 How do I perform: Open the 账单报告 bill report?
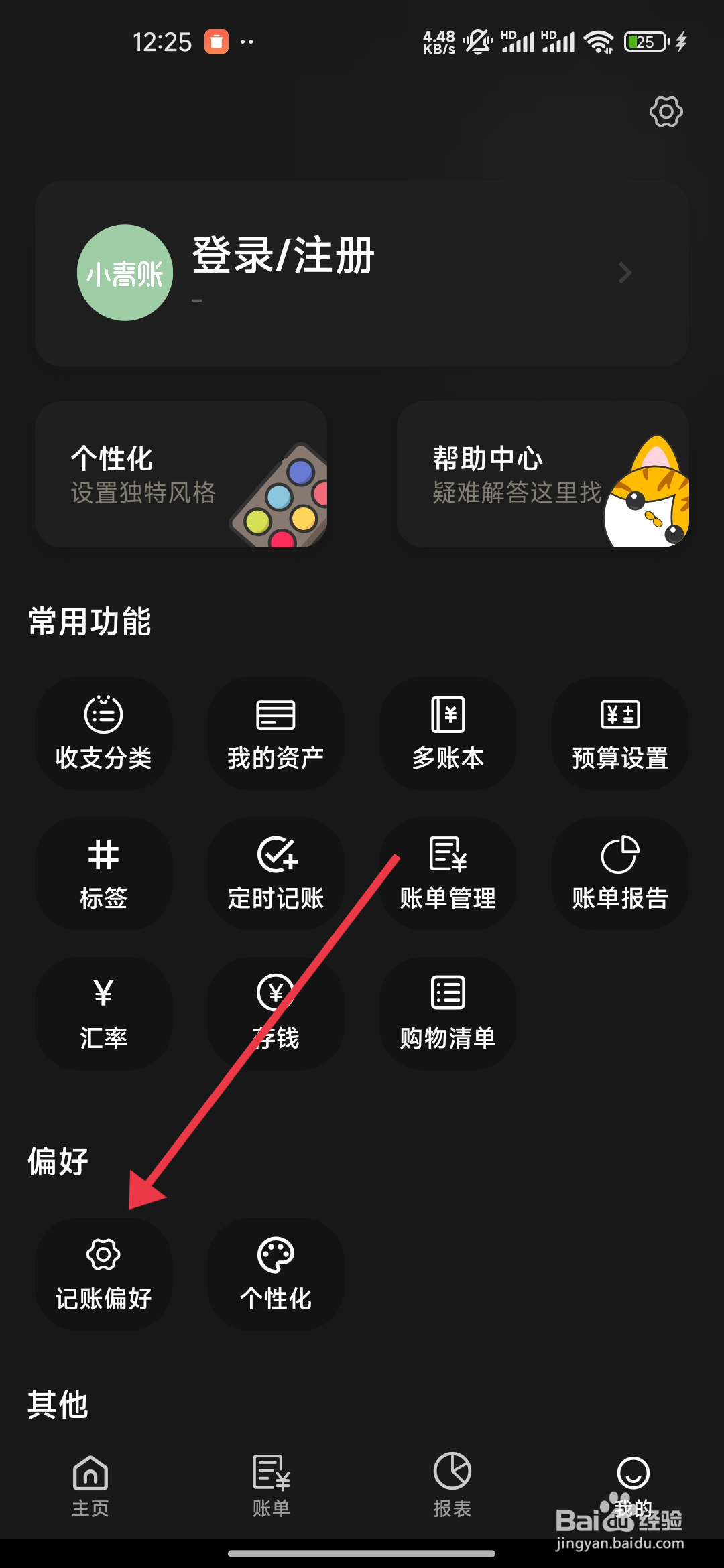[x=619, y=874]
